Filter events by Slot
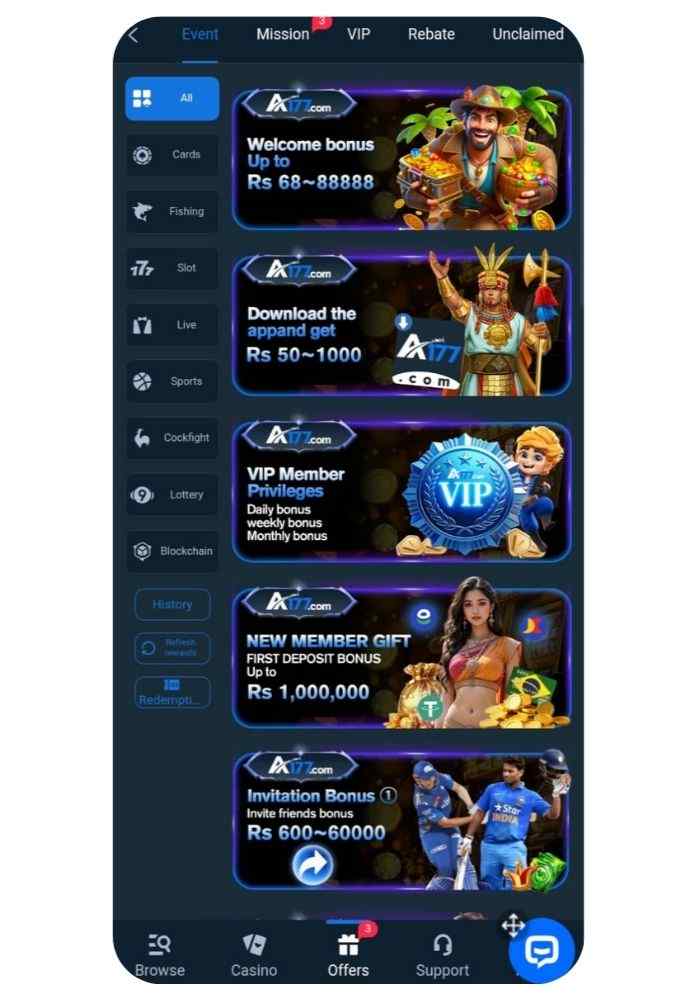Viewport: 700px width, 1000px height. click(x=172, y=268)
